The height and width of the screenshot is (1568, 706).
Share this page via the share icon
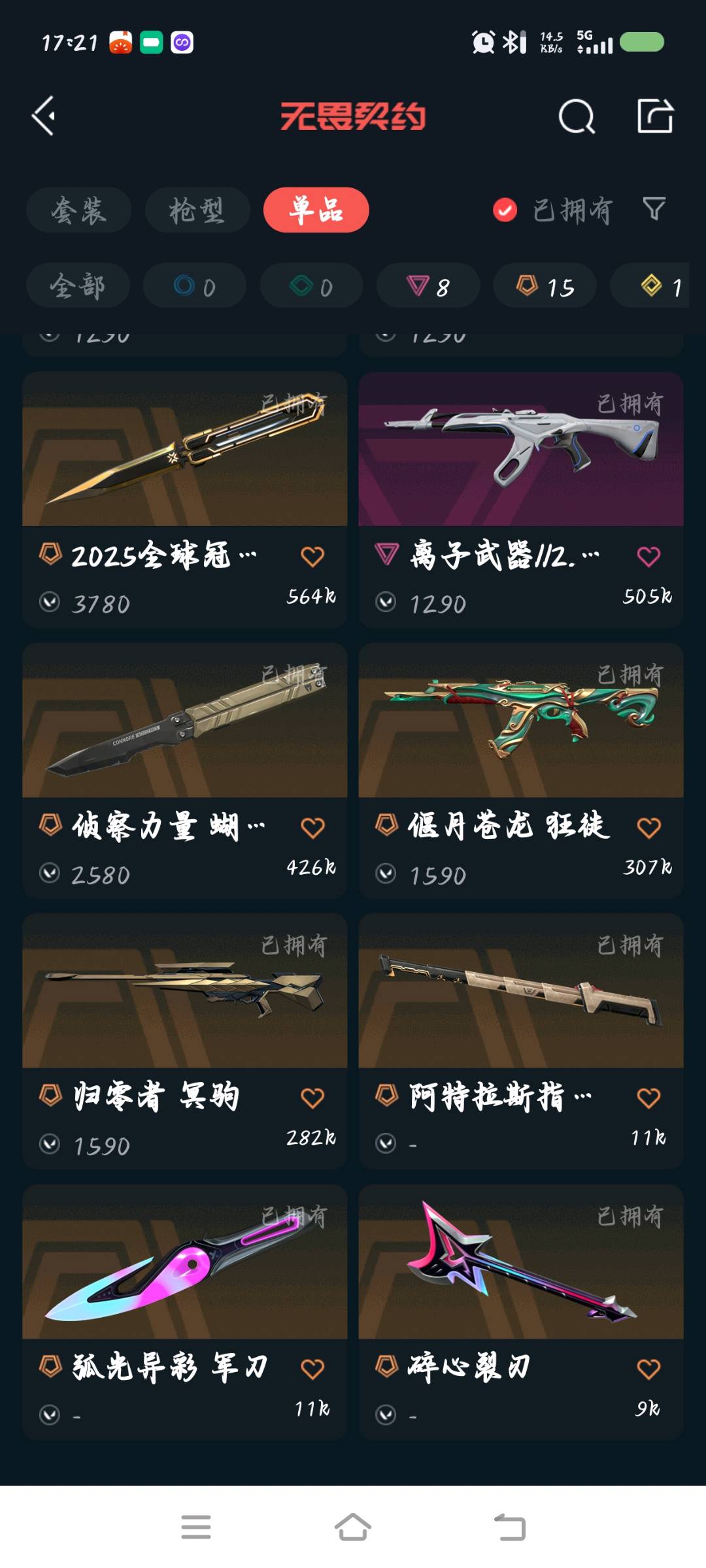point(655,116)
